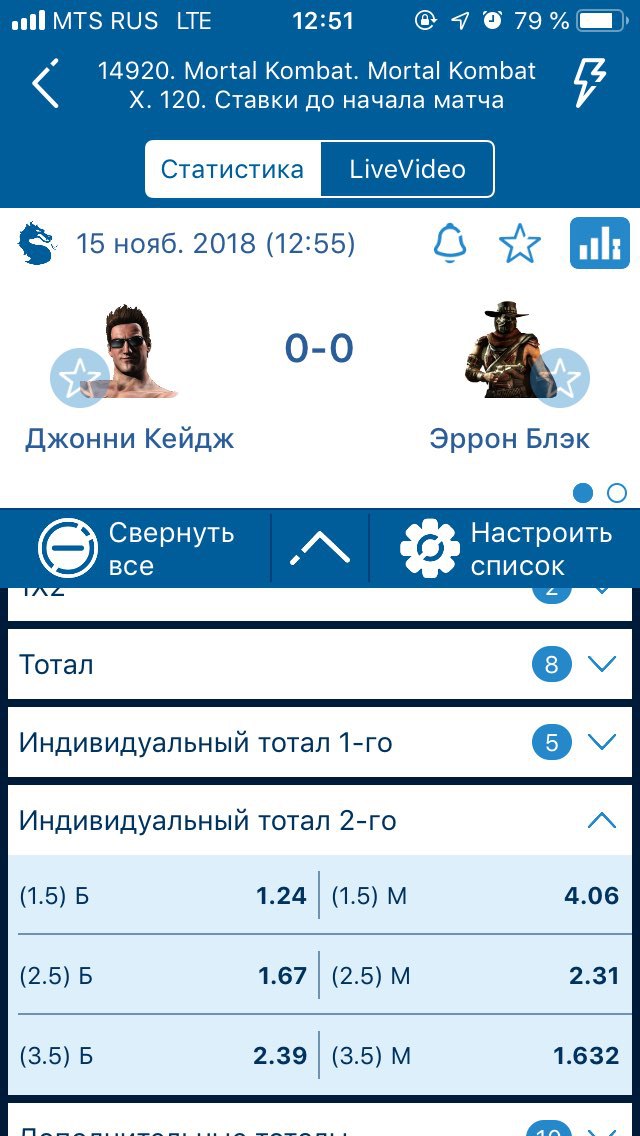Select (1.5) М at odds 4.06

point(475,896)
